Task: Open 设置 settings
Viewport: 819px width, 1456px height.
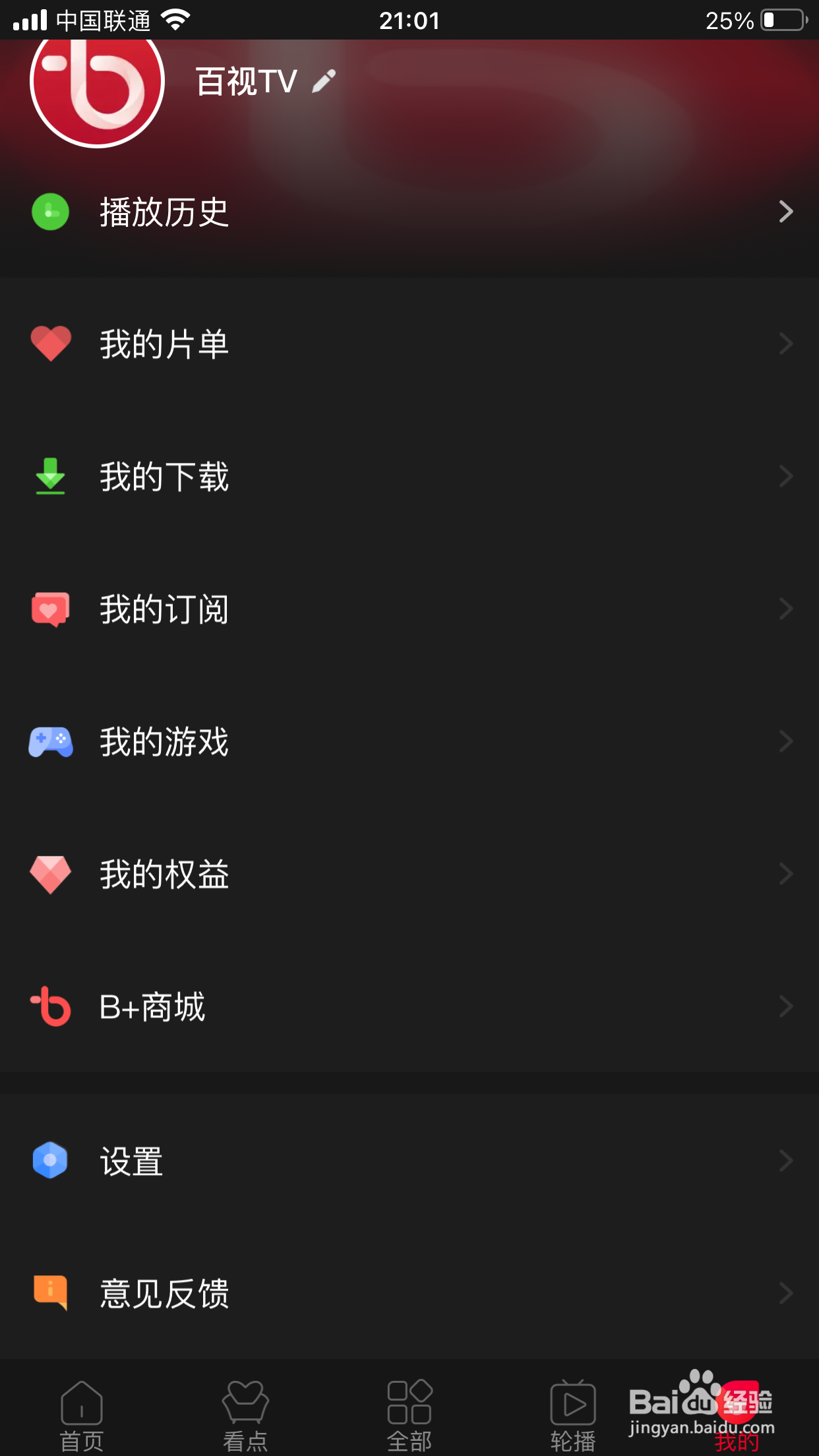Action: 409,1161
